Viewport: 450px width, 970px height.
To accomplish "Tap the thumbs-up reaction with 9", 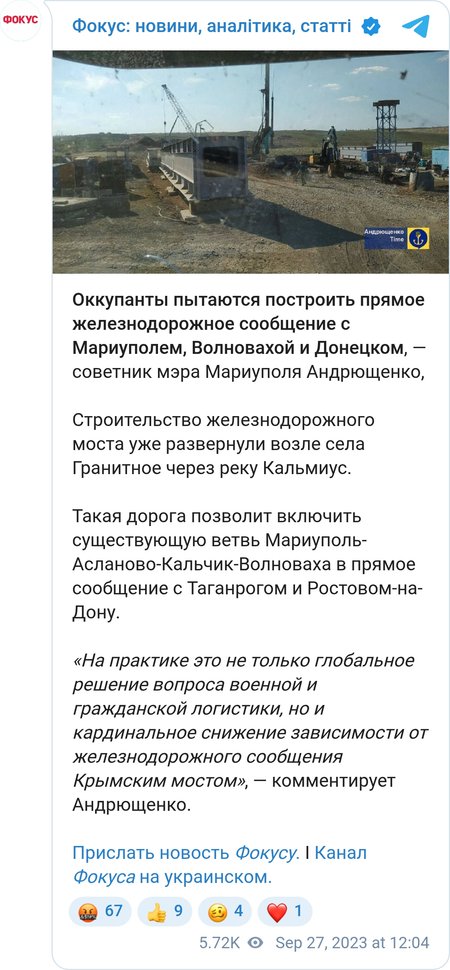I will coord(165,911).
